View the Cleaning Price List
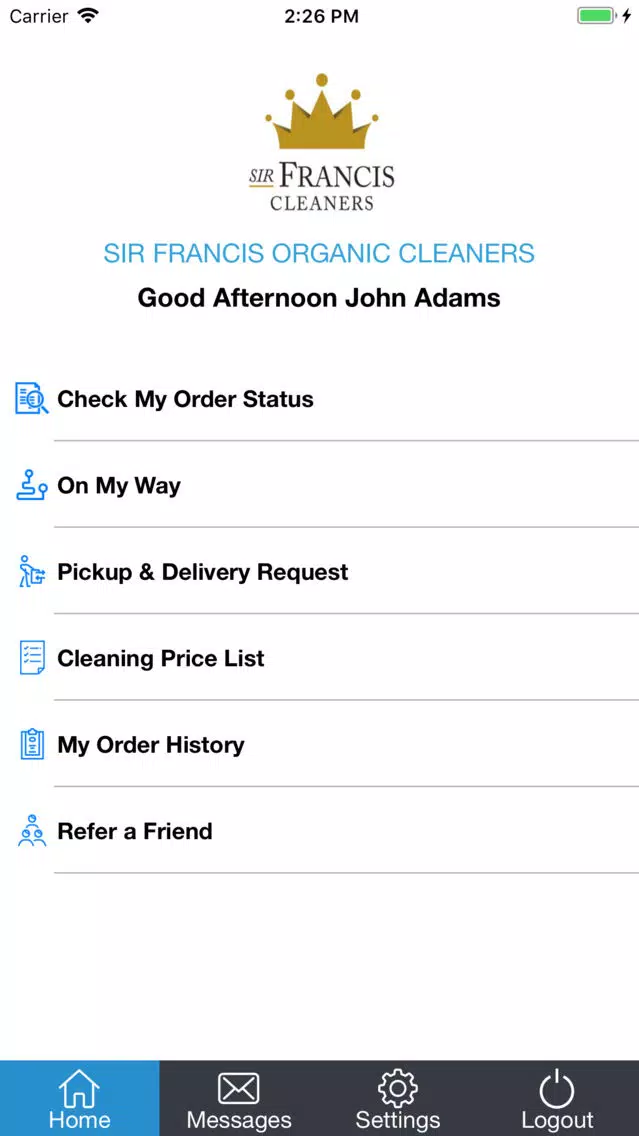 (x=320, y=658)
